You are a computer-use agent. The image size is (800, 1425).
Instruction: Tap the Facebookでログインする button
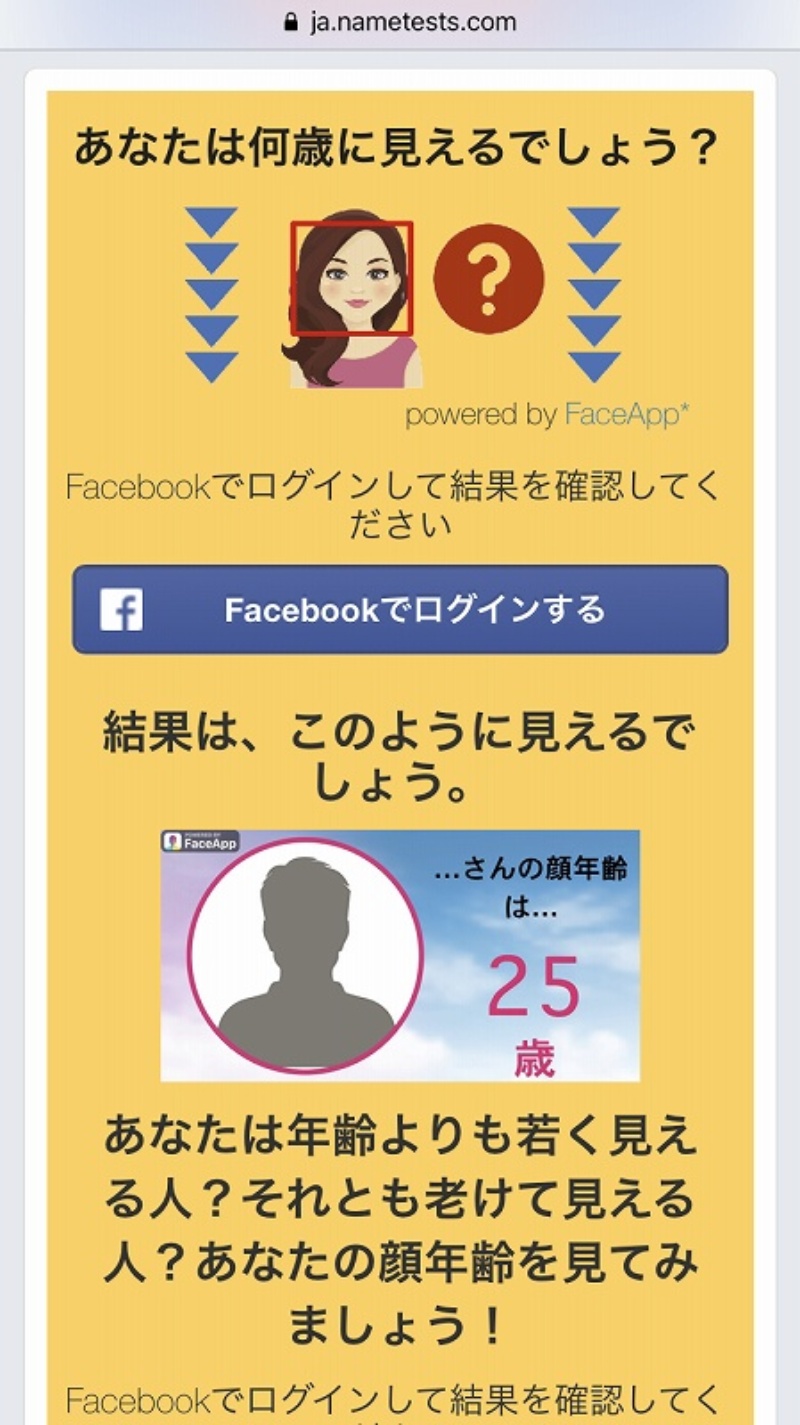tap(400, 609)
